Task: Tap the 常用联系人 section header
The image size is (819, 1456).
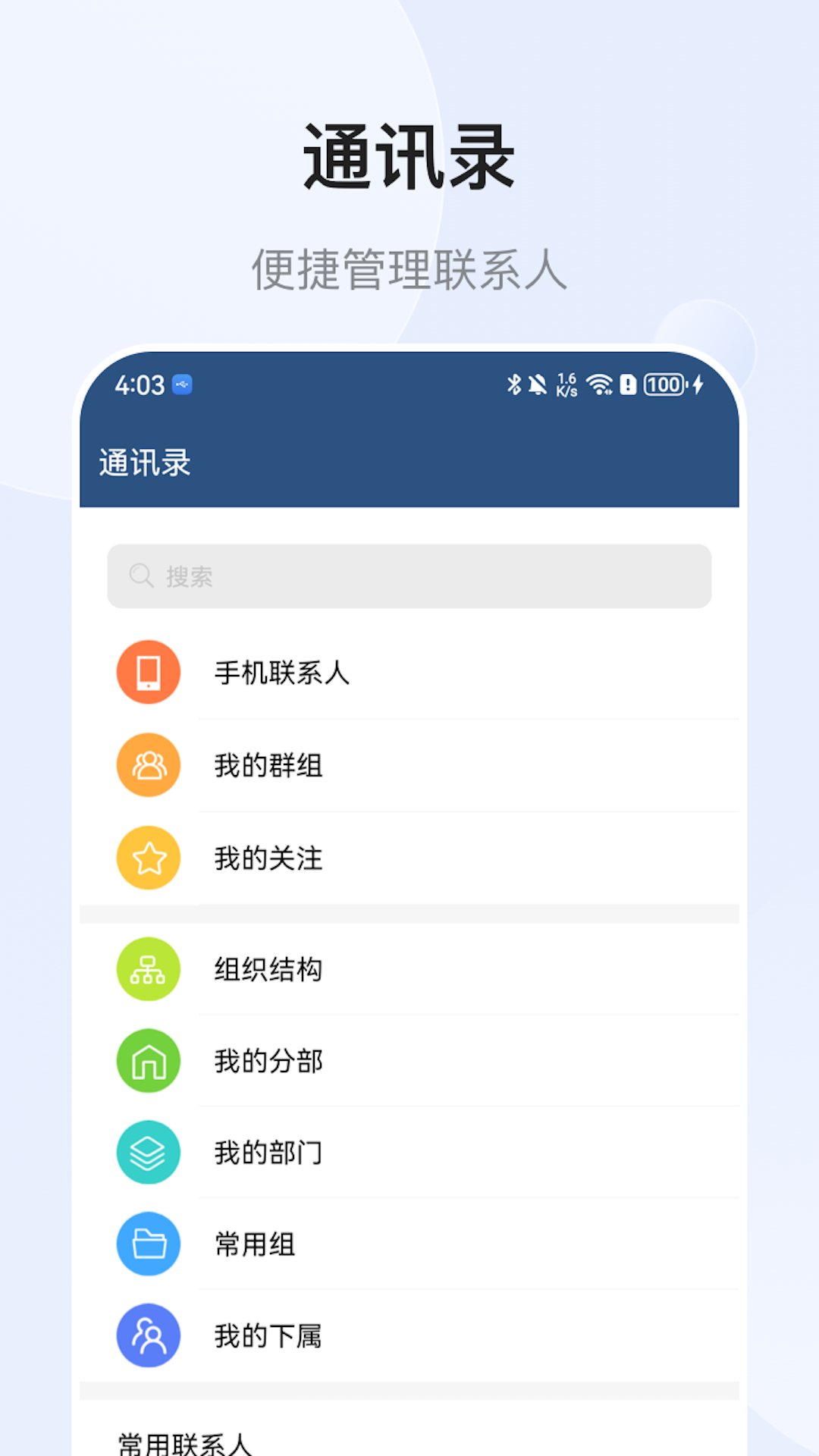Action: pyautogui.click(x=185, y=1439)
